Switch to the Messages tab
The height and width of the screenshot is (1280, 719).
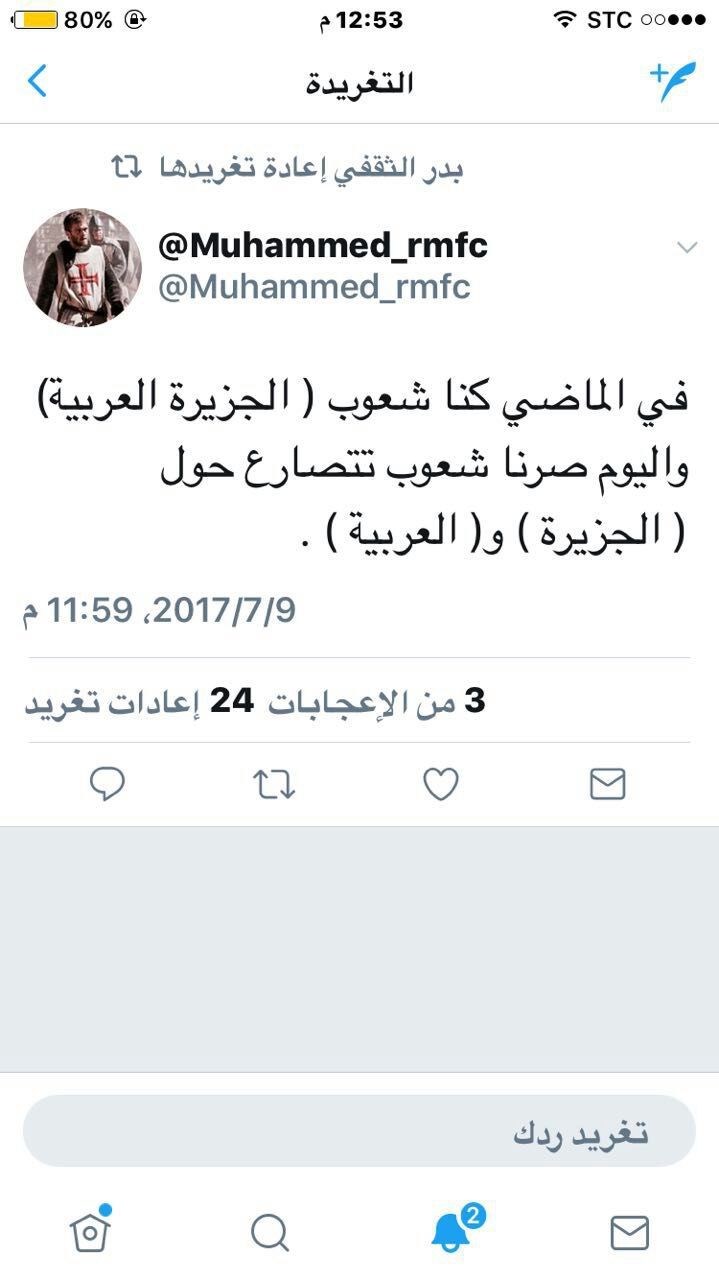point(629,1233)
